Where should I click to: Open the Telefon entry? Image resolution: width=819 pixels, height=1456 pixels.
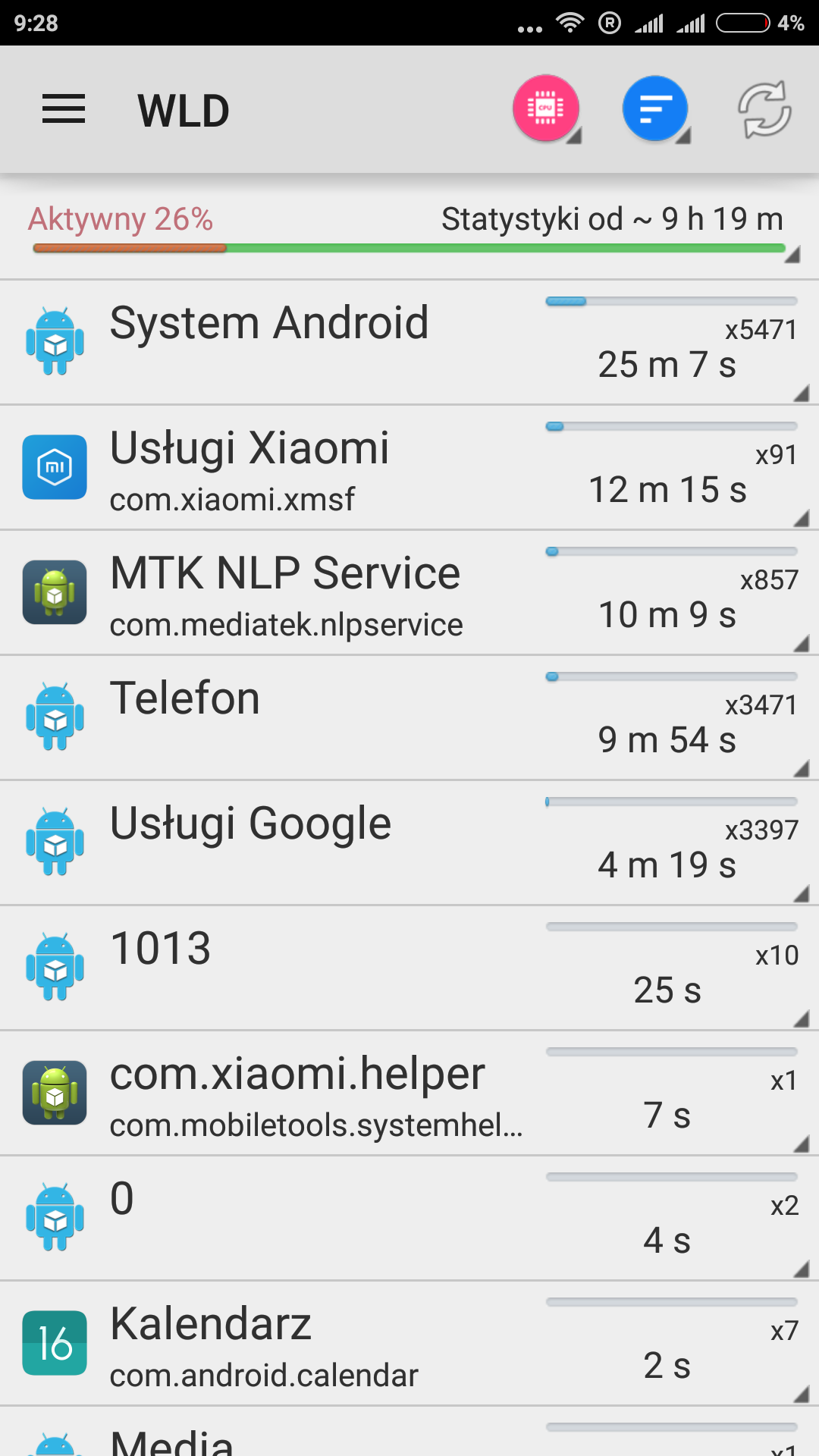pyautogui.click(x=409, y=717)
